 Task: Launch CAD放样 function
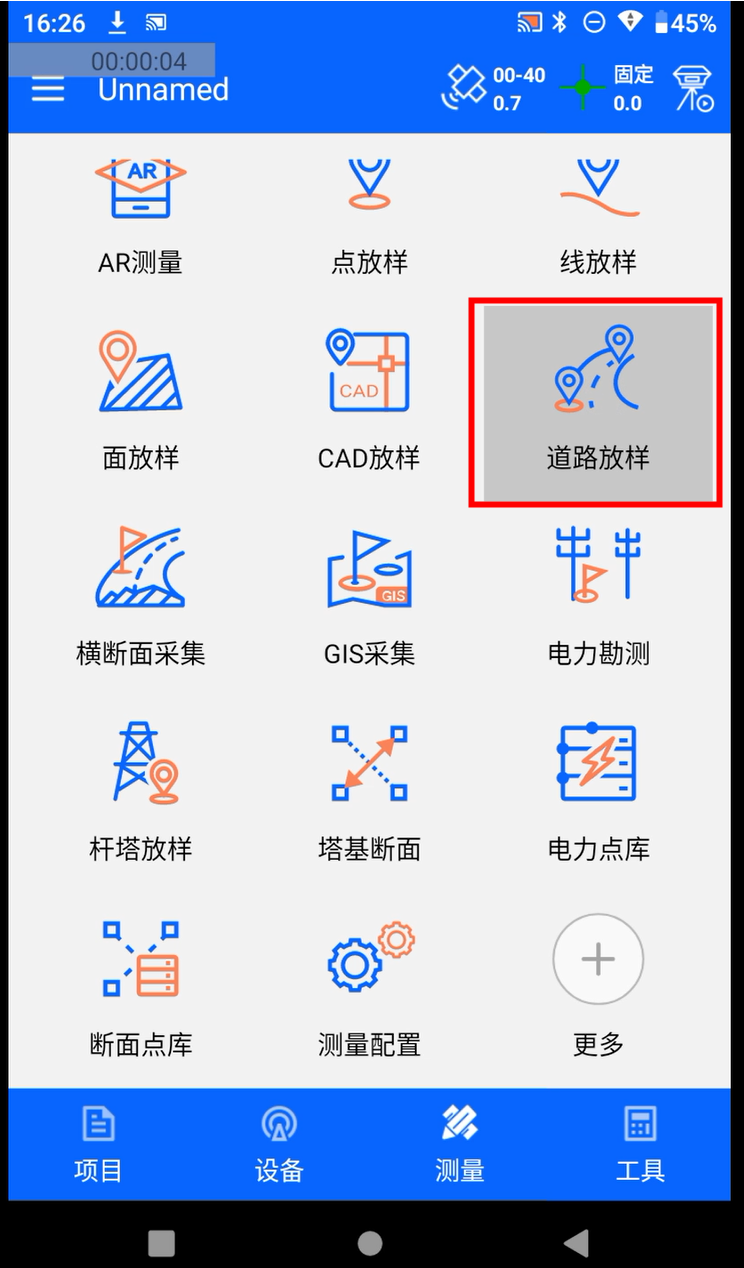tap(369, 402)
